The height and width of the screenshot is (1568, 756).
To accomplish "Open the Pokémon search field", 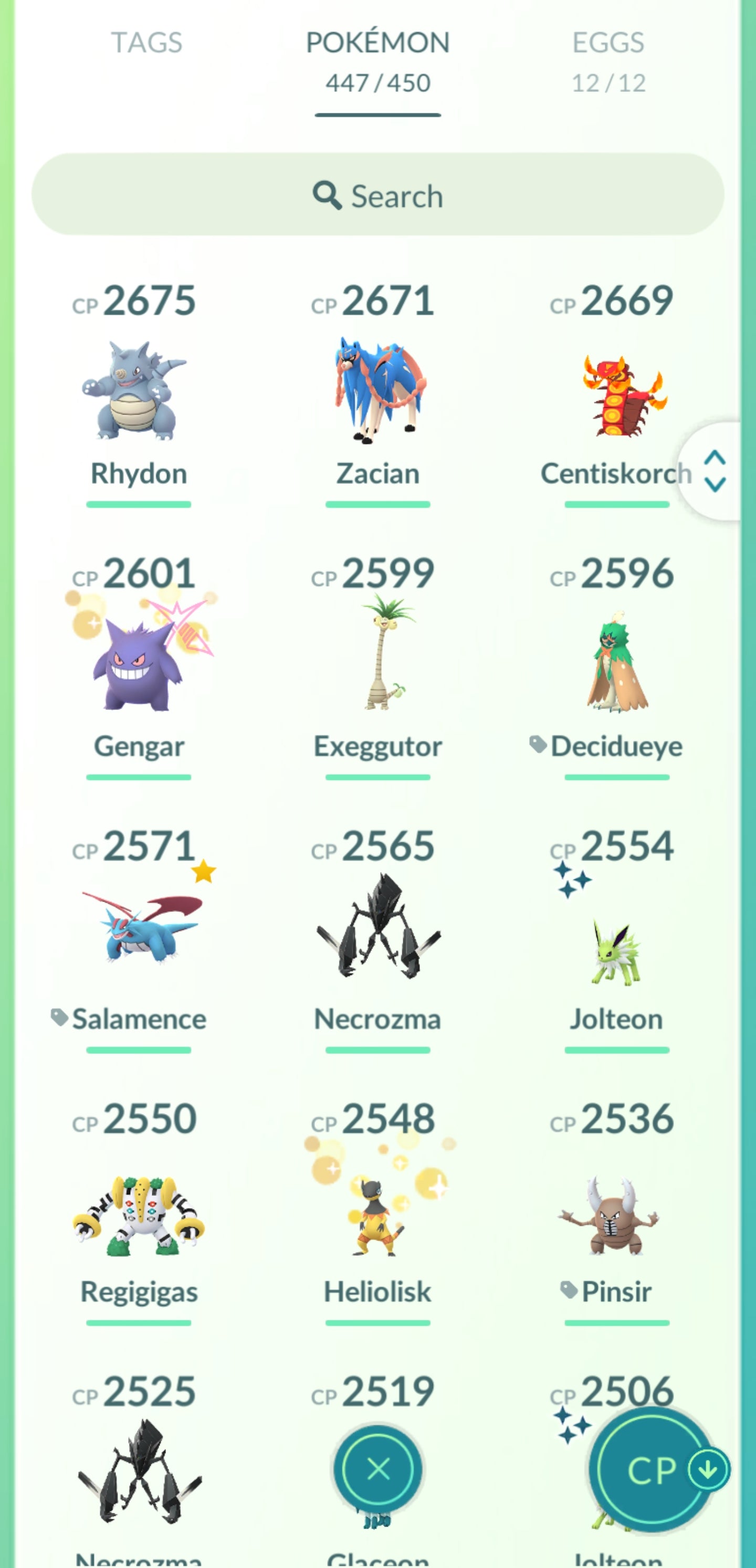I will coord(377,195).
